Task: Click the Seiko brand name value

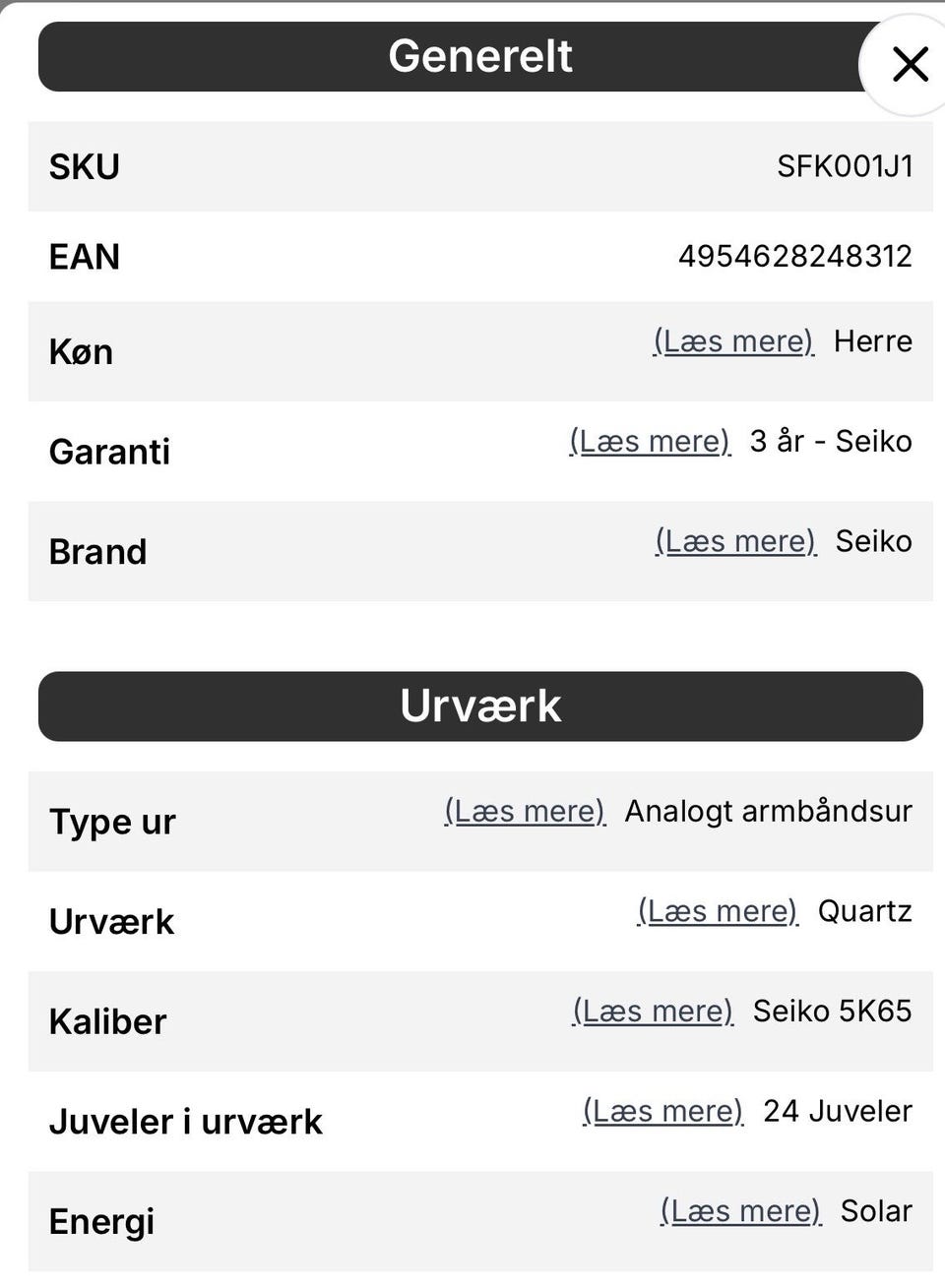Action: click(x=873, y=541)
